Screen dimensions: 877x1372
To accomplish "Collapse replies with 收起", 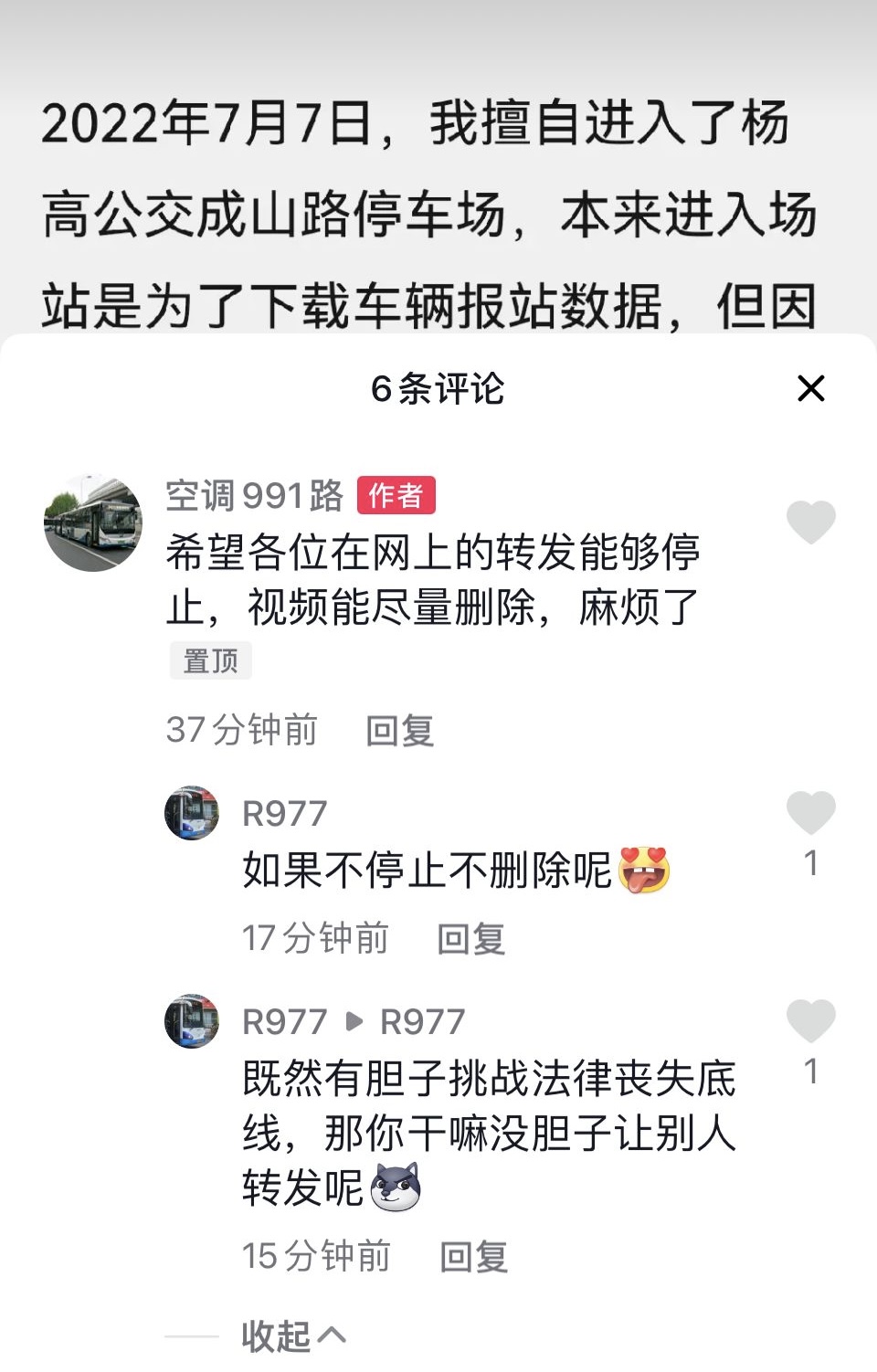I will point(292,1336).
